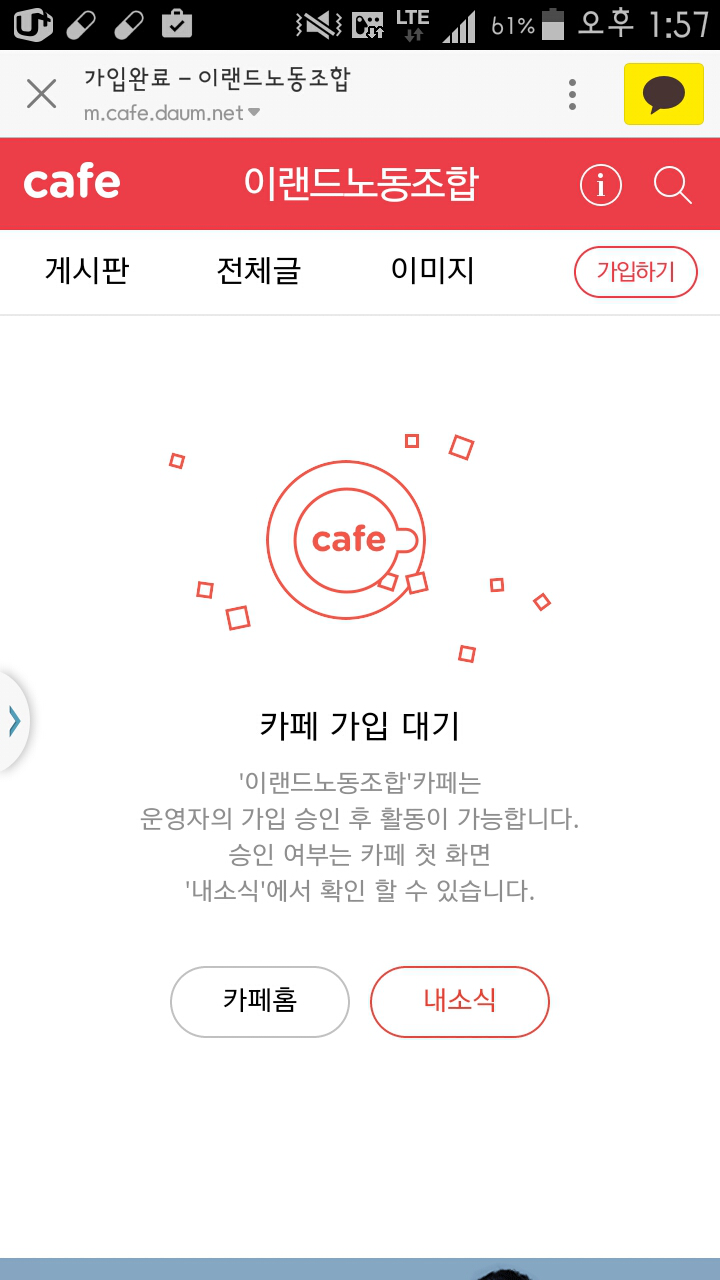The image size is (720, 1280).
Task: Tap the yellow KakaoTalk chat button
Action: click(663, 94)
